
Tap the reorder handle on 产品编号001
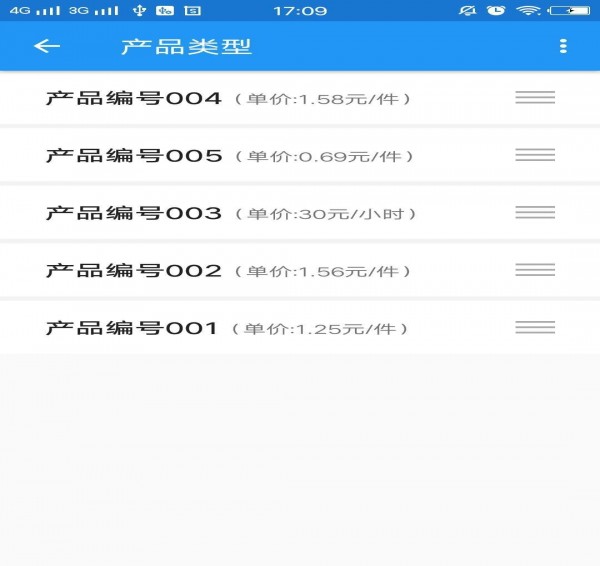(535, 328)
